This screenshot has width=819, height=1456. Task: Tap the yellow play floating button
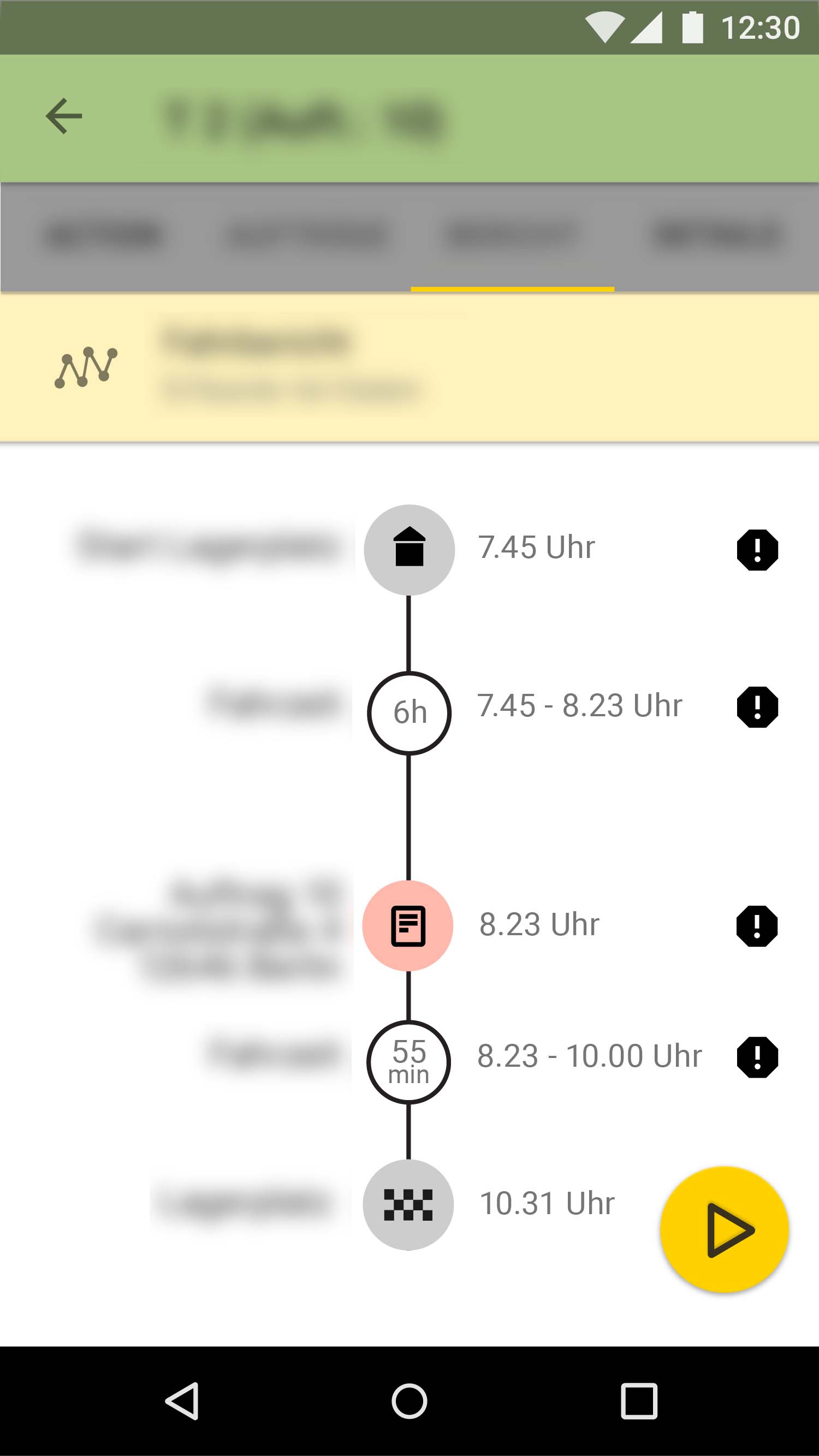724,1230
